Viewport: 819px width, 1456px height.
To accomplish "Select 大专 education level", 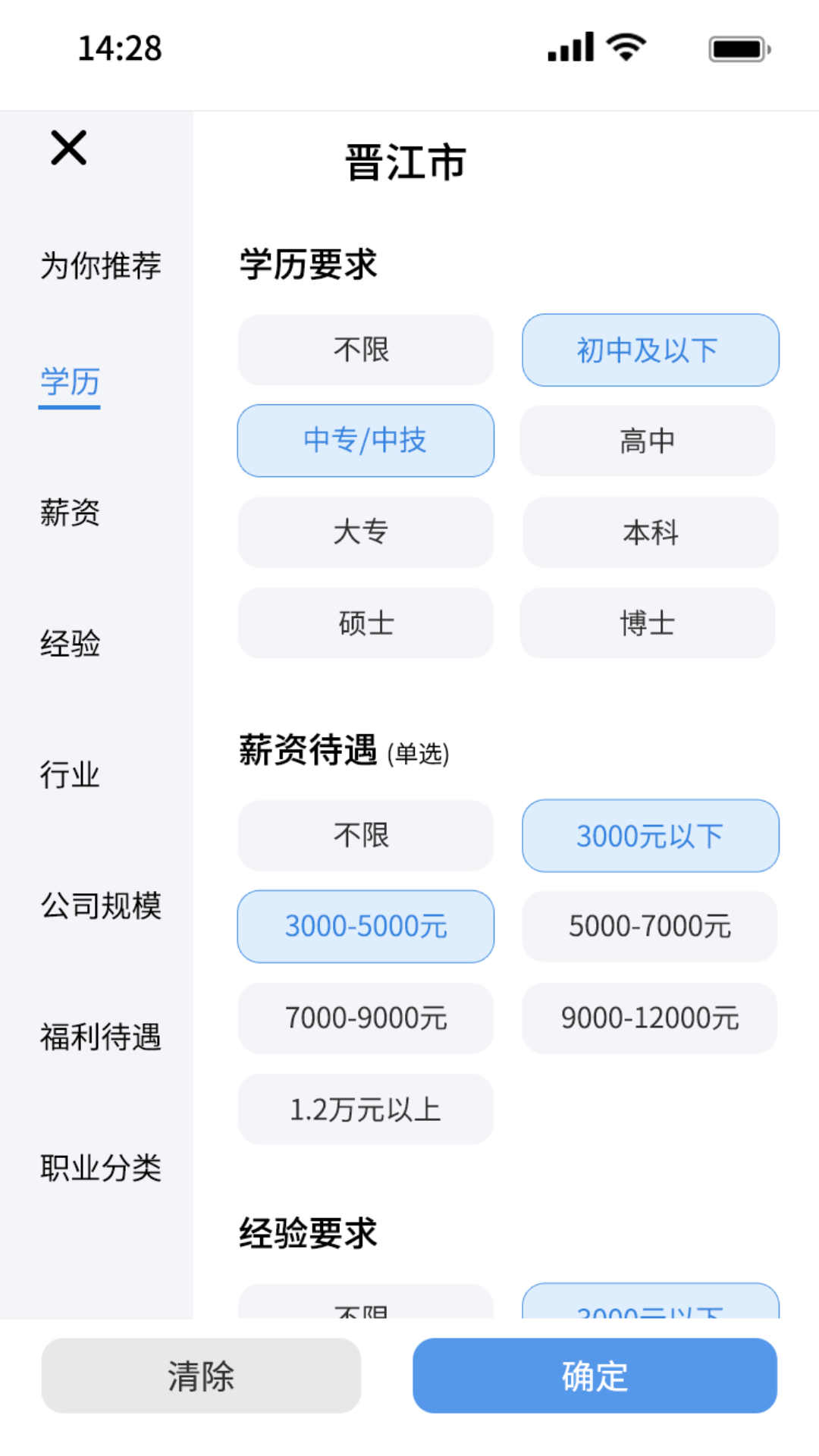I will pos(366,532).
